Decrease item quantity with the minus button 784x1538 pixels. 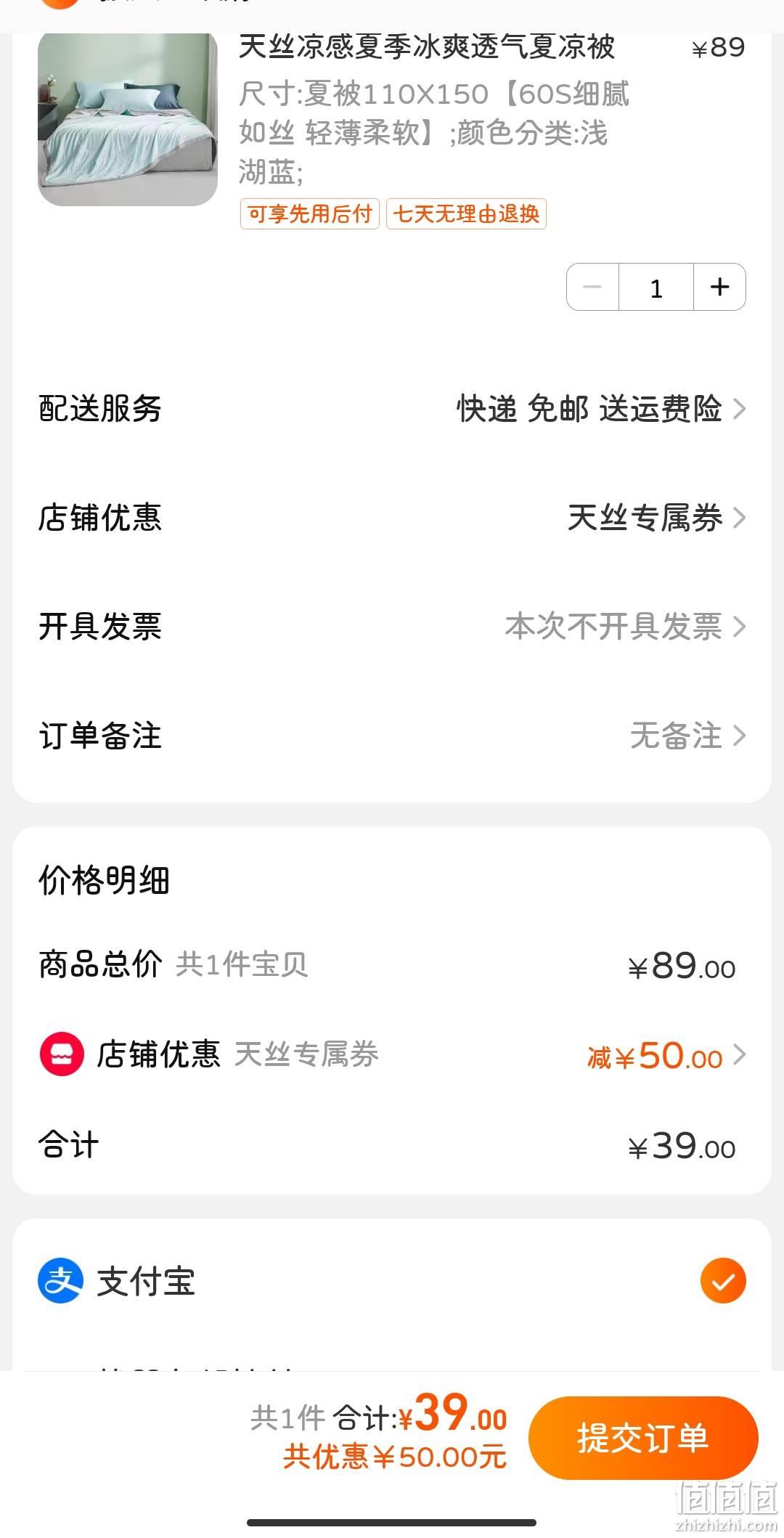592,287
